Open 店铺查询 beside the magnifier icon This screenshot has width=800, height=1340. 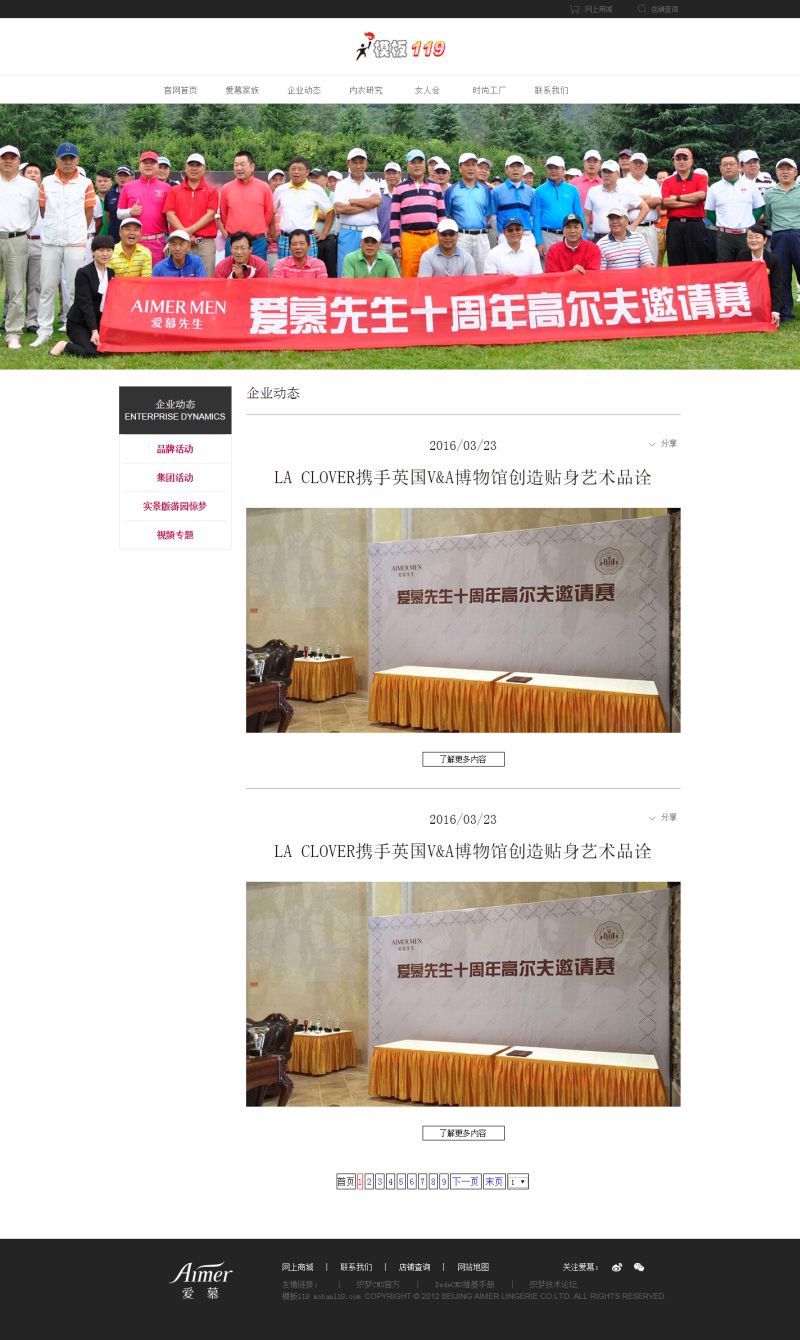point(664,9)
